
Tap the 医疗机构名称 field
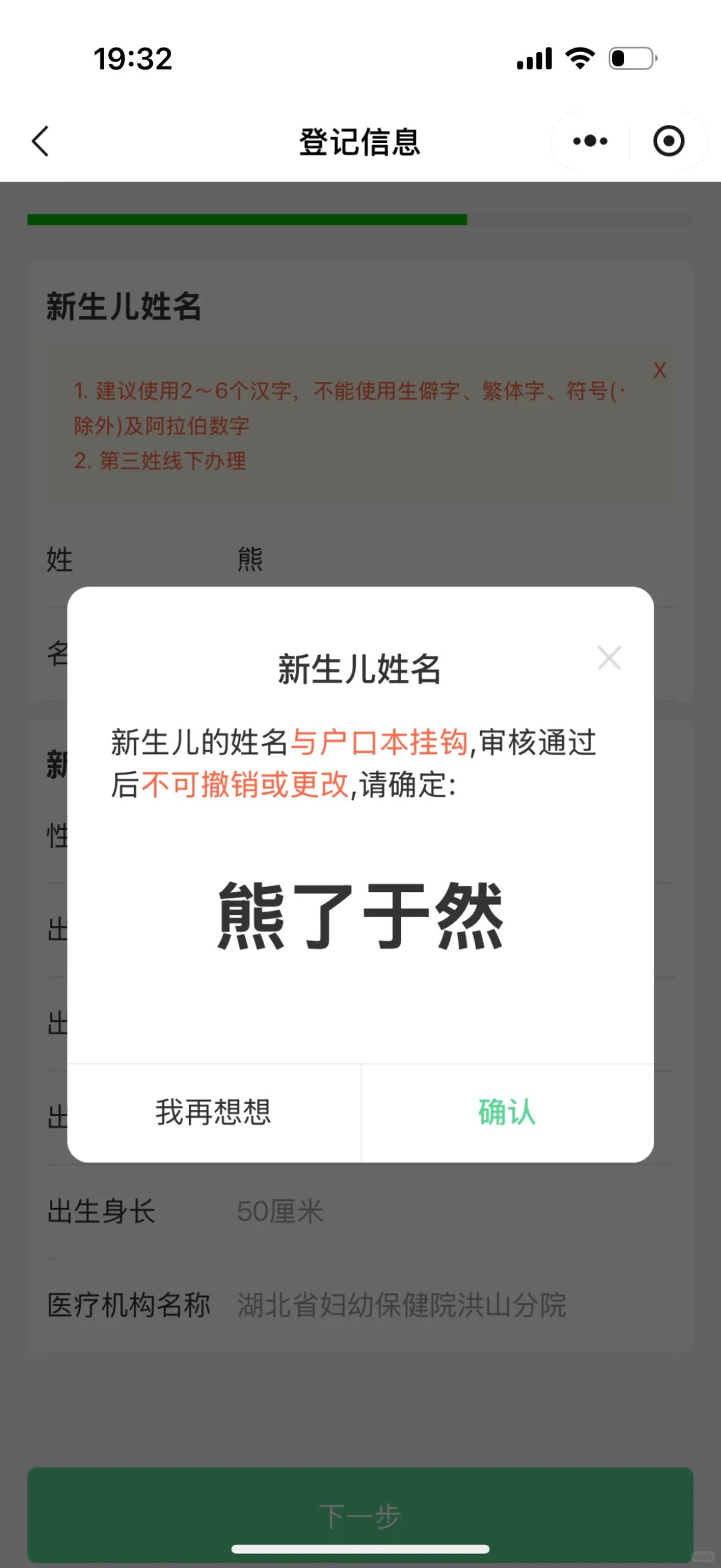point(401,1306)
